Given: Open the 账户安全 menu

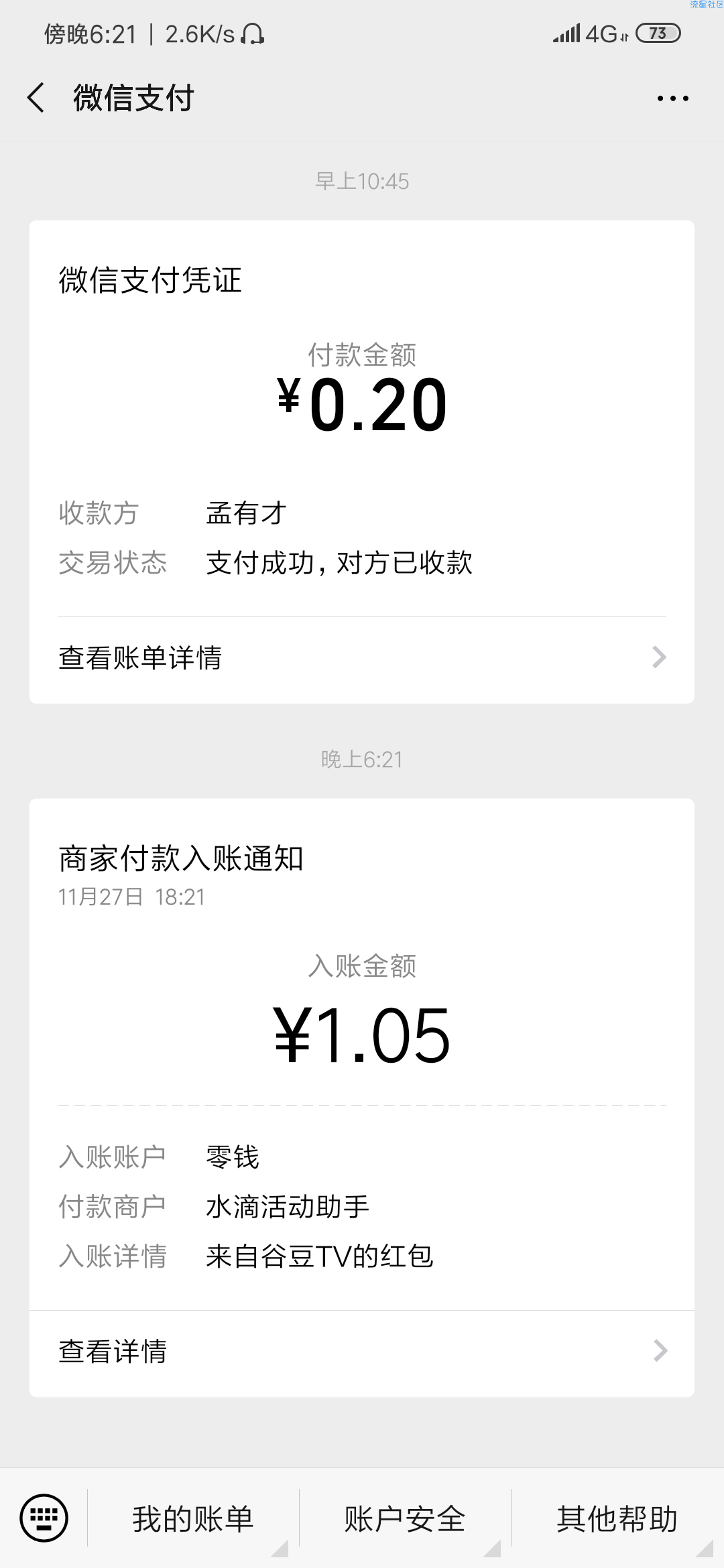Looking at the screenshot, I should point(405,1518).
